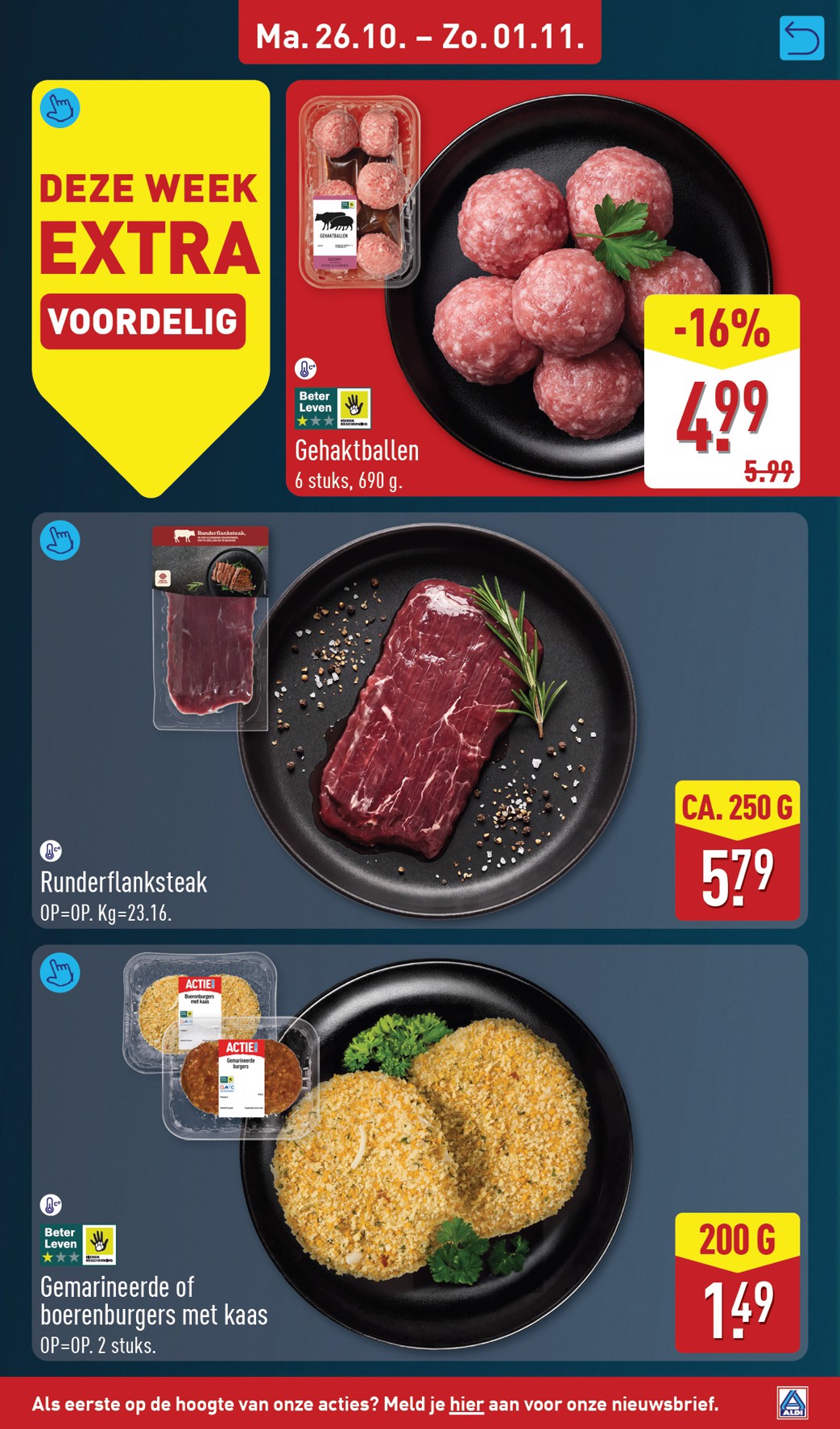840x1429 pixels.
Task: Tap the hand icon on Runderflanksteak card
Action: pos(60,540)
